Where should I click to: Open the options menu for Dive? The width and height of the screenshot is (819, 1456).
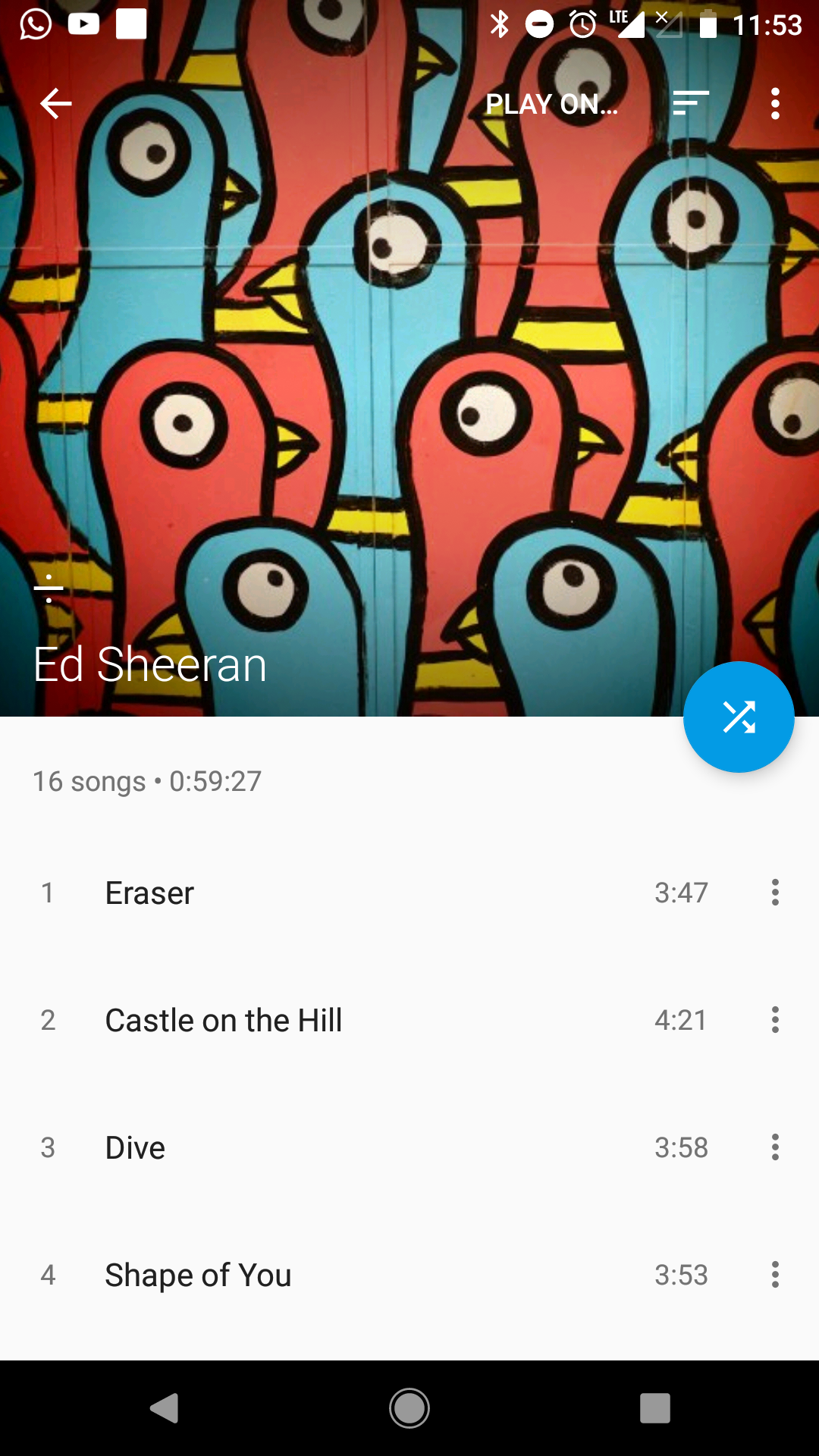coord(775,1147)
